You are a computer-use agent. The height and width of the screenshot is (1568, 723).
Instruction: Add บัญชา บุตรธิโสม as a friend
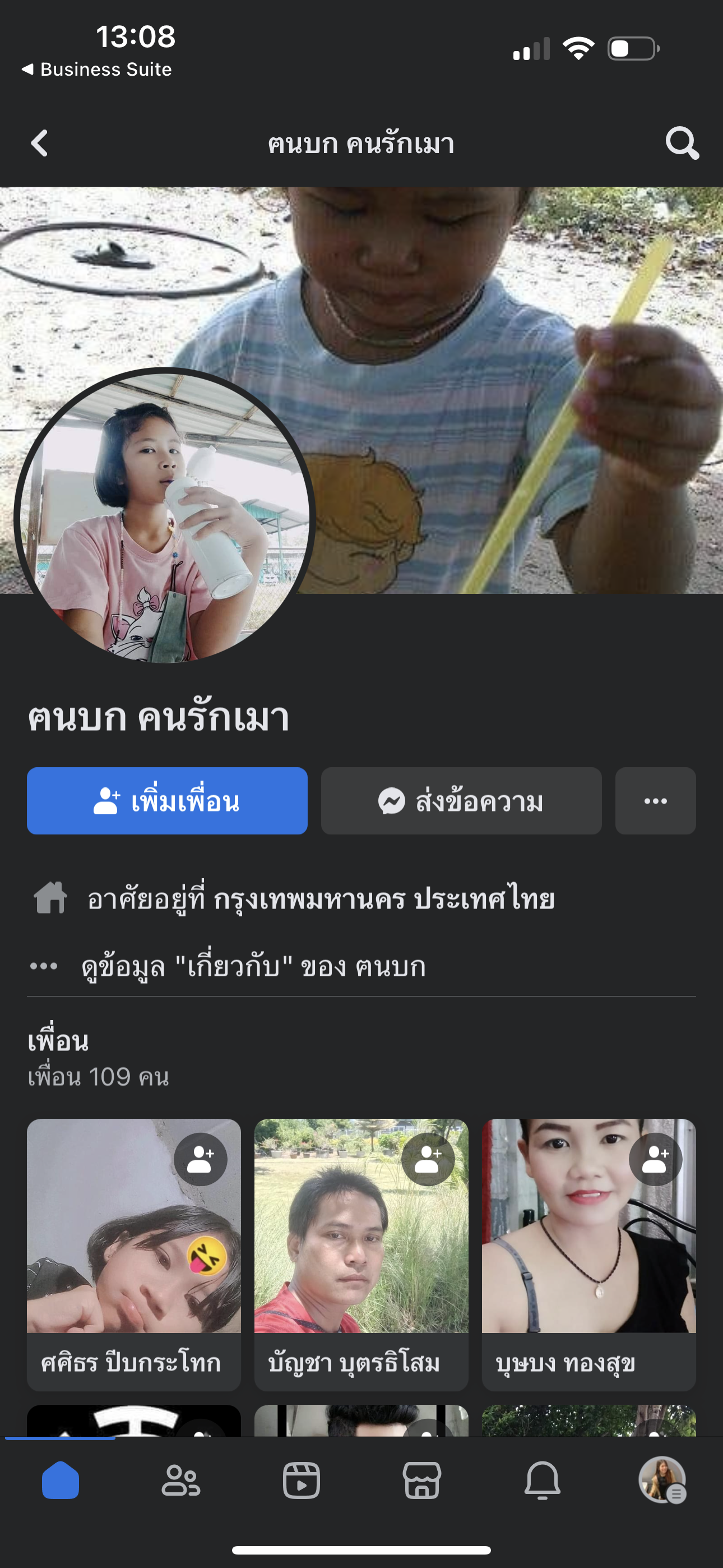click(x=427, y=1159)
